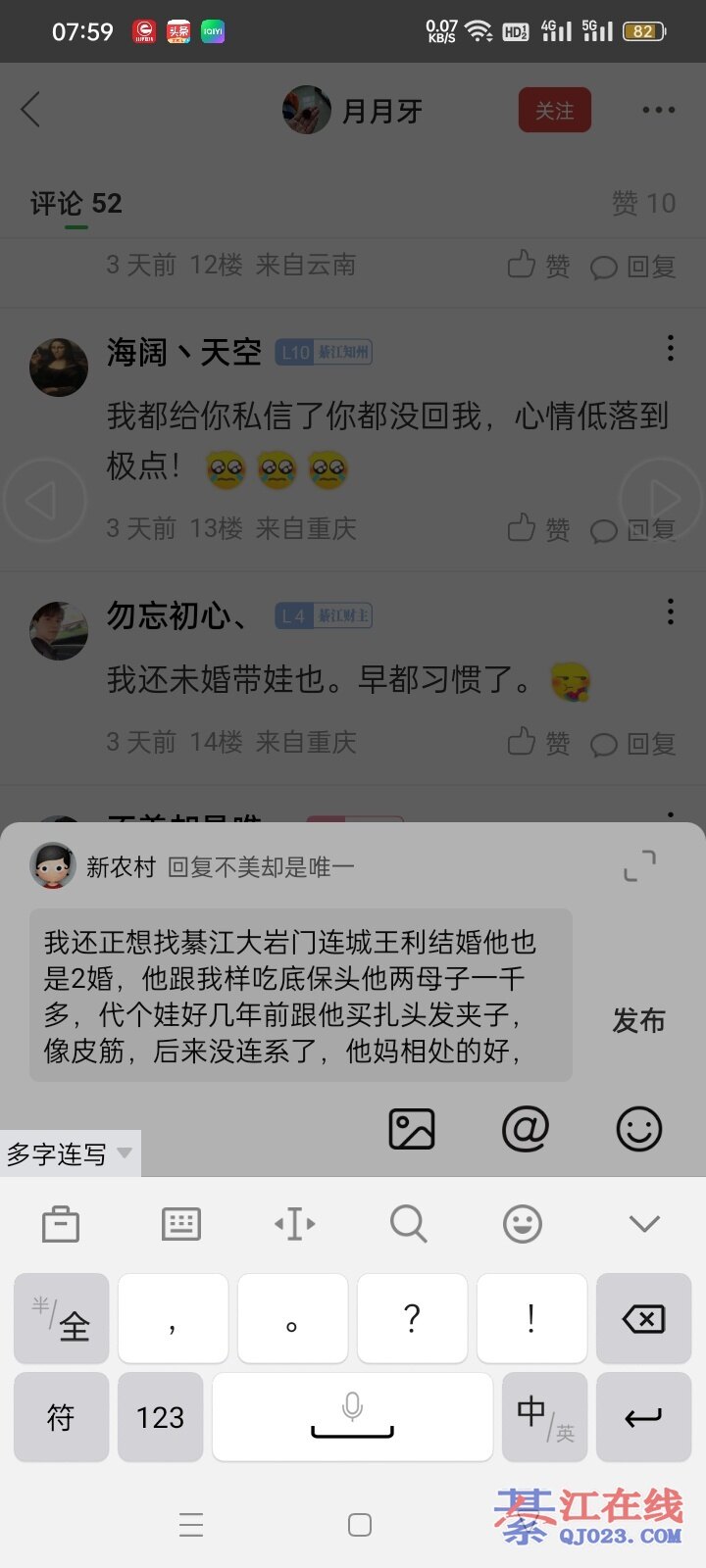Open the 符 symbols keyboard

click(x=61, y=1417)
